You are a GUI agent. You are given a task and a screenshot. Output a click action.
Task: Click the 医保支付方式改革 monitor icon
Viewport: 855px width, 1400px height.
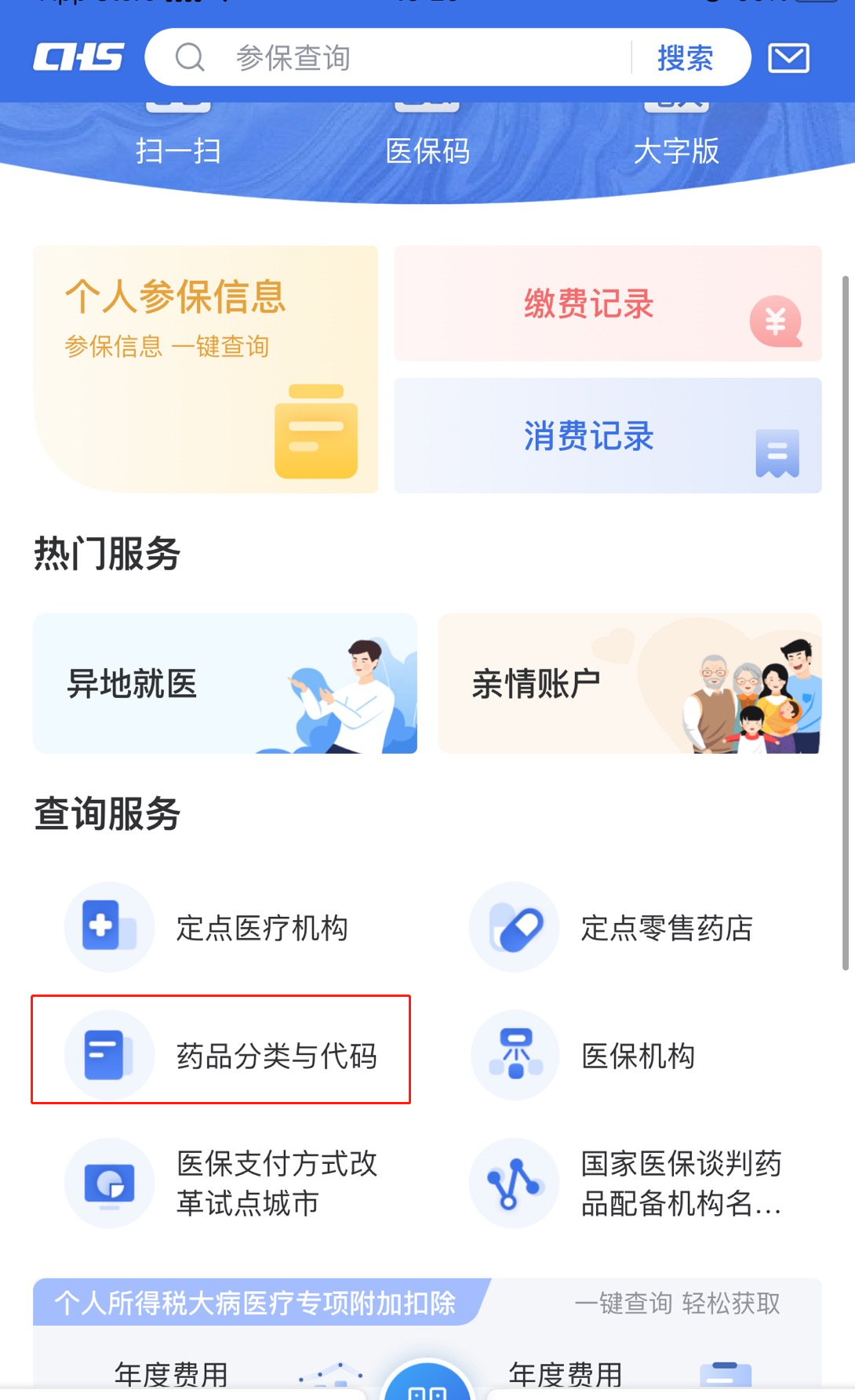tap(110, 1183)
